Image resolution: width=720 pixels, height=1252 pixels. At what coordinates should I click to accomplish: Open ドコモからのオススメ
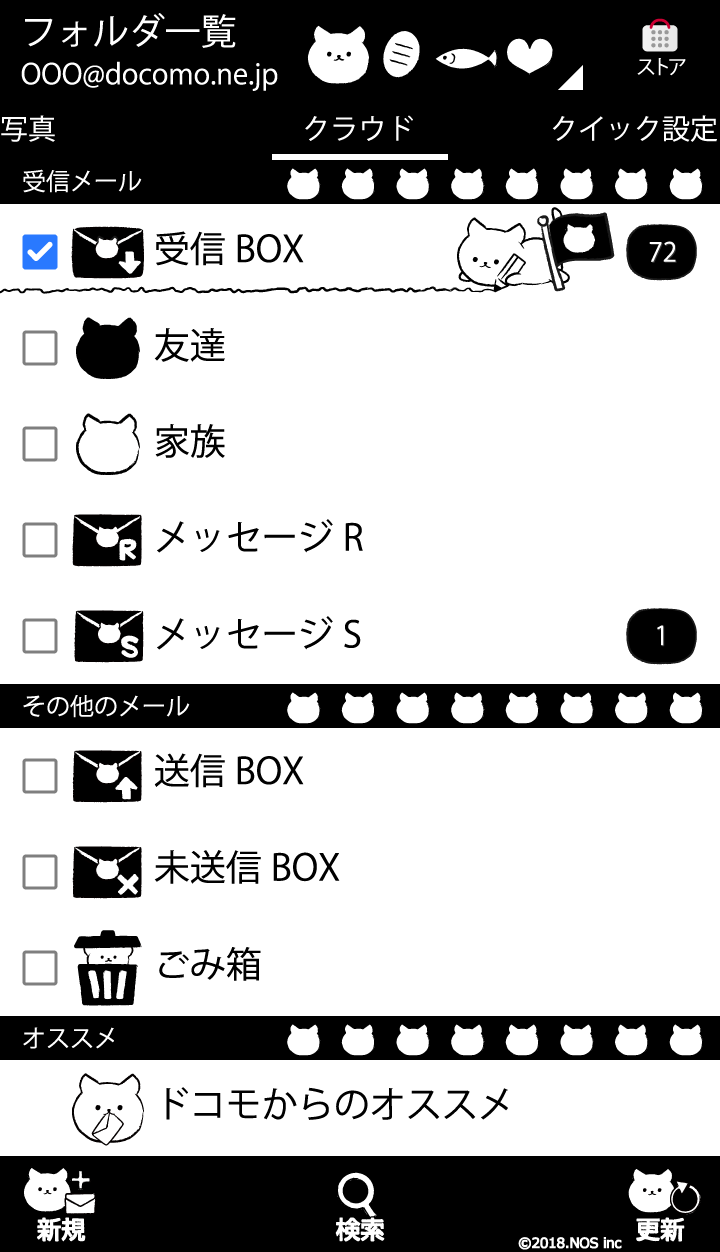334,1105
